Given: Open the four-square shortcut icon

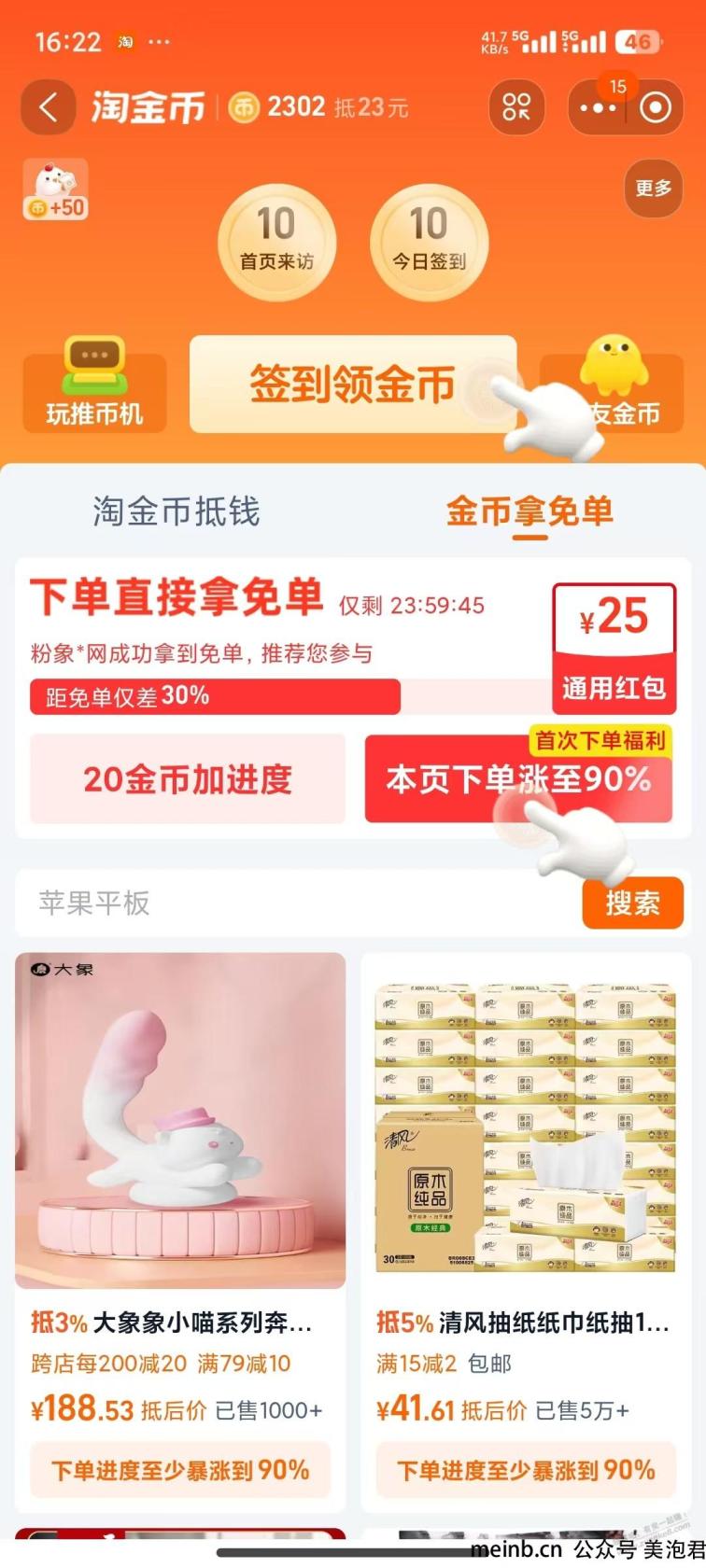Looking at the screenshot, I should tap(516, 108).
